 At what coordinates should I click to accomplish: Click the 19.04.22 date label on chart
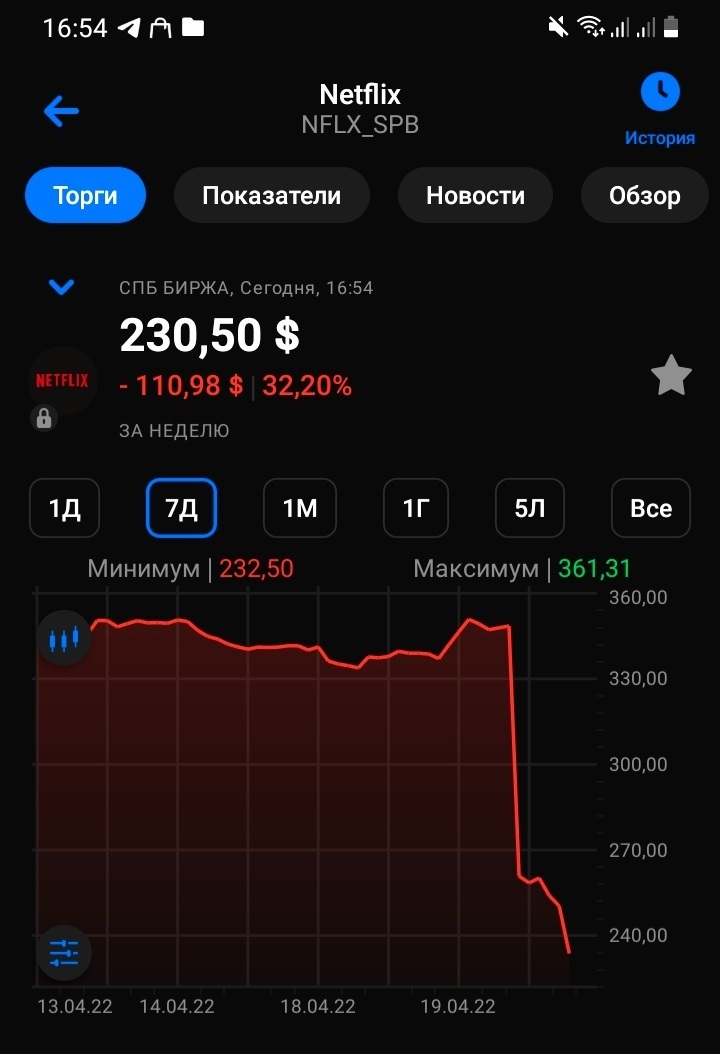[457, 1009]
